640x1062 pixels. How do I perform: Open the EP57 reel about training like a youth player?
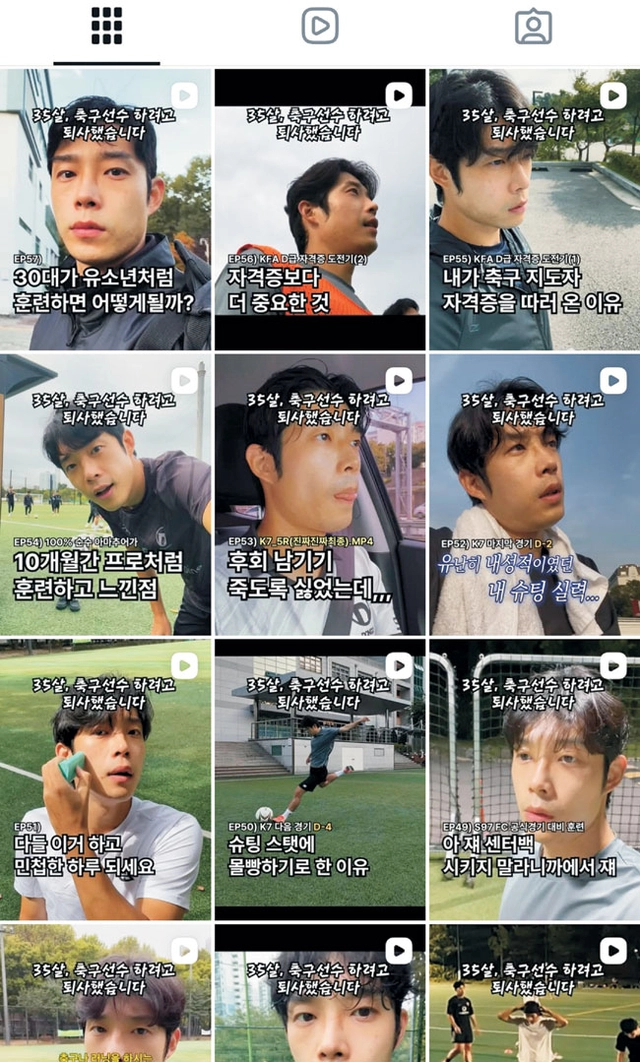pyautogui.click(x=106, y=209)
